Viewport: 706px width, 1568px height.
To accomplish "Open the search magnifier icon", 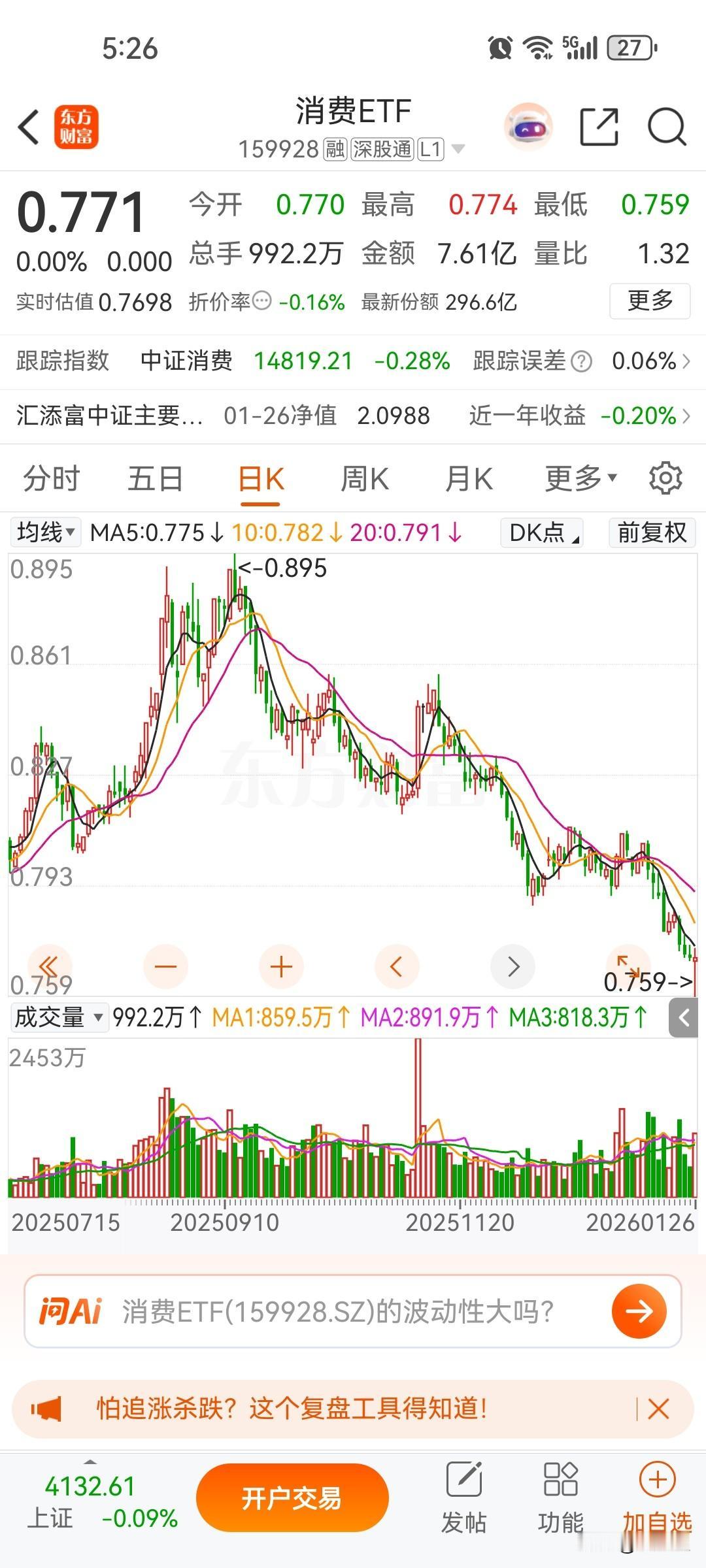I will 665,125.
